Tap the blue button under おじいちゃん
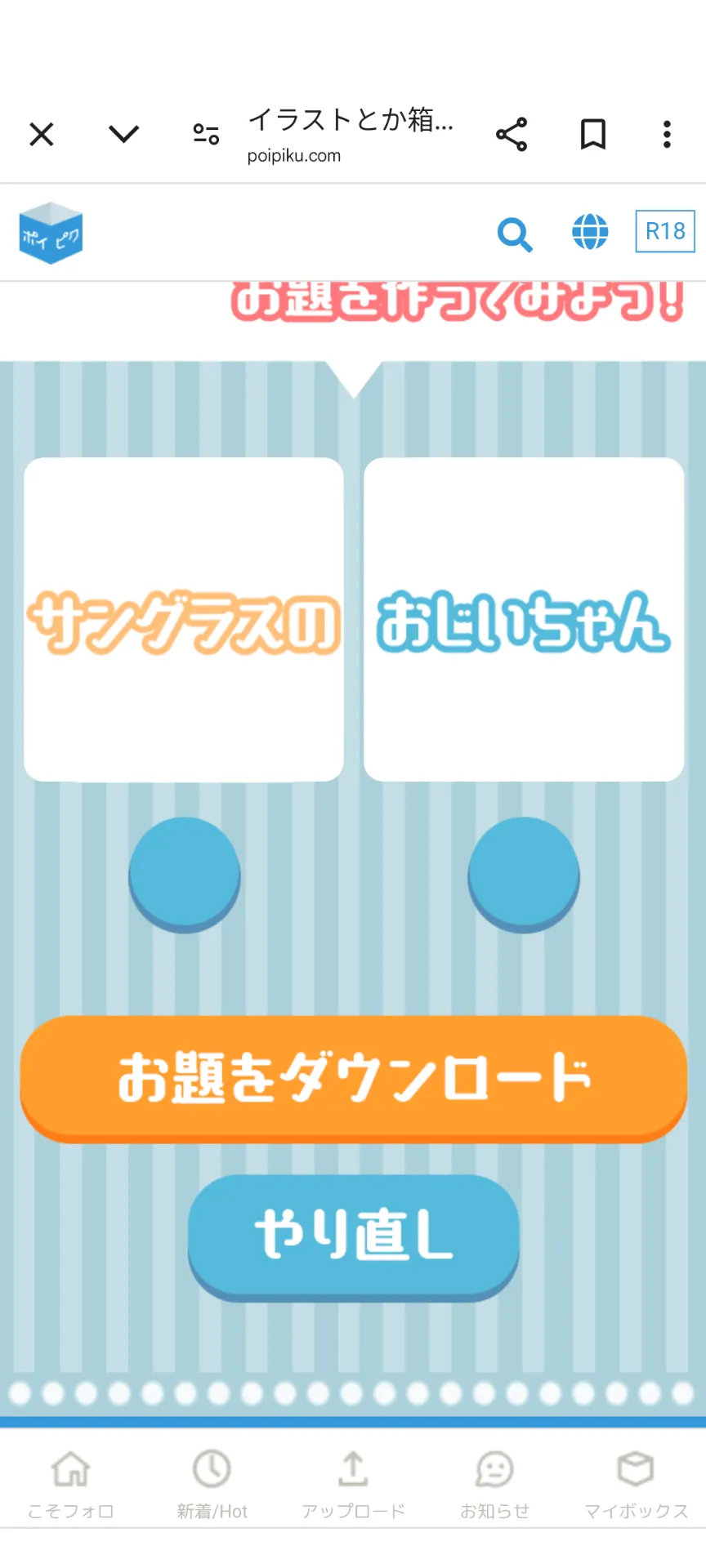This screenshot has width=706, height=1568. [524, 875]
